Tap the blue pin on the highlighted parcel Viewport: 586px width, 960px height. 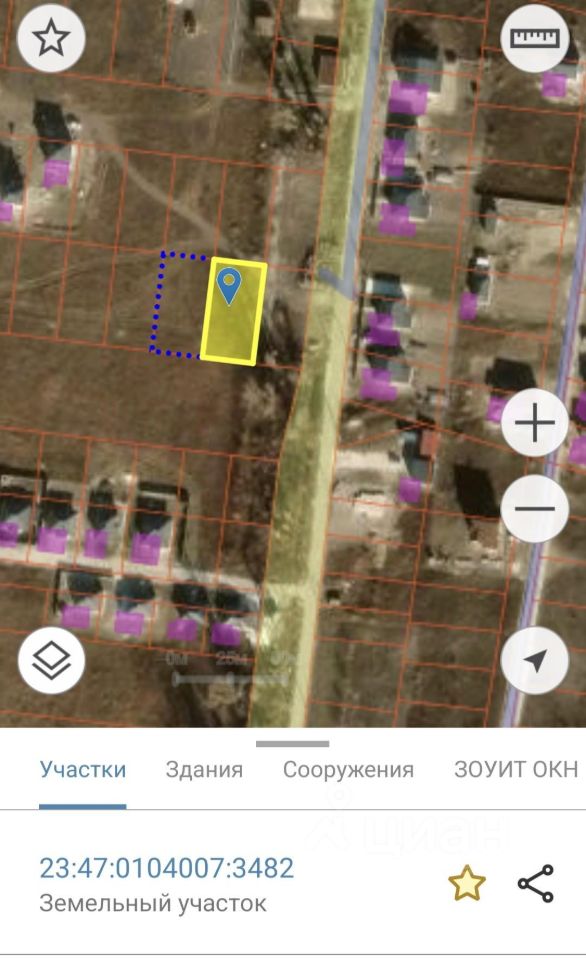(x=229, y=286)
